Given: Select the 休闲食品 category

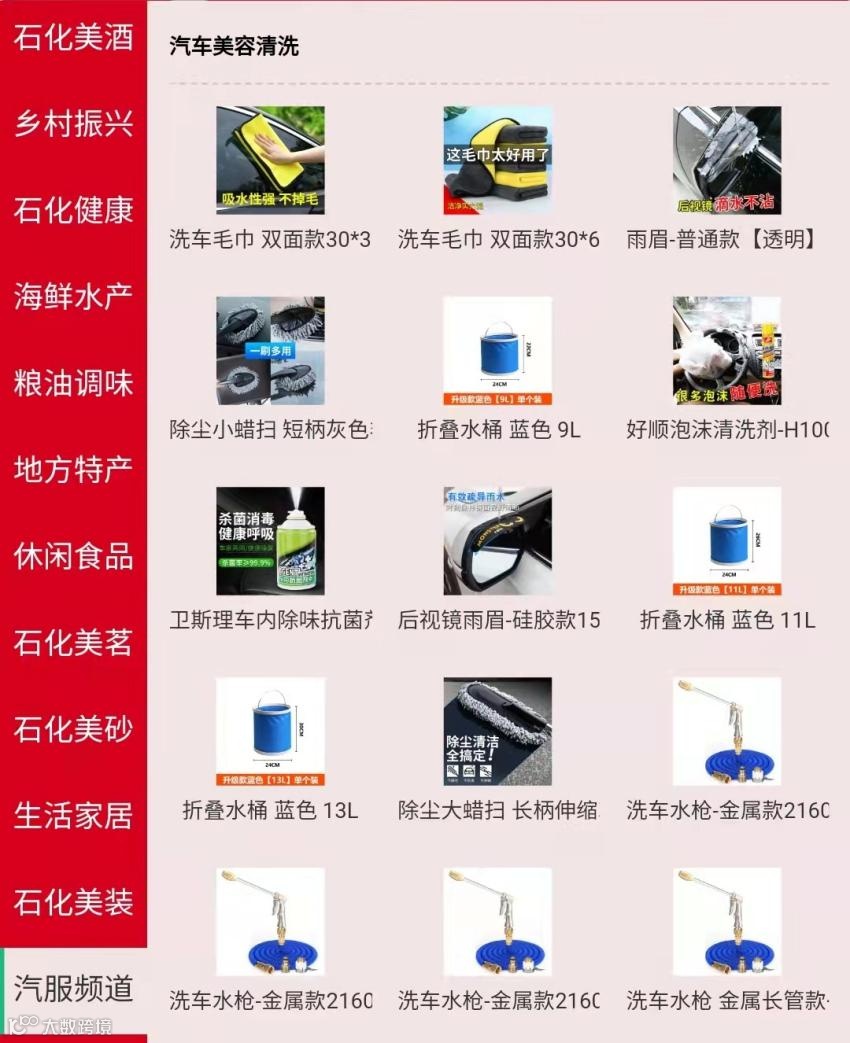Looking at the screenshot, I should pos(73,555).
